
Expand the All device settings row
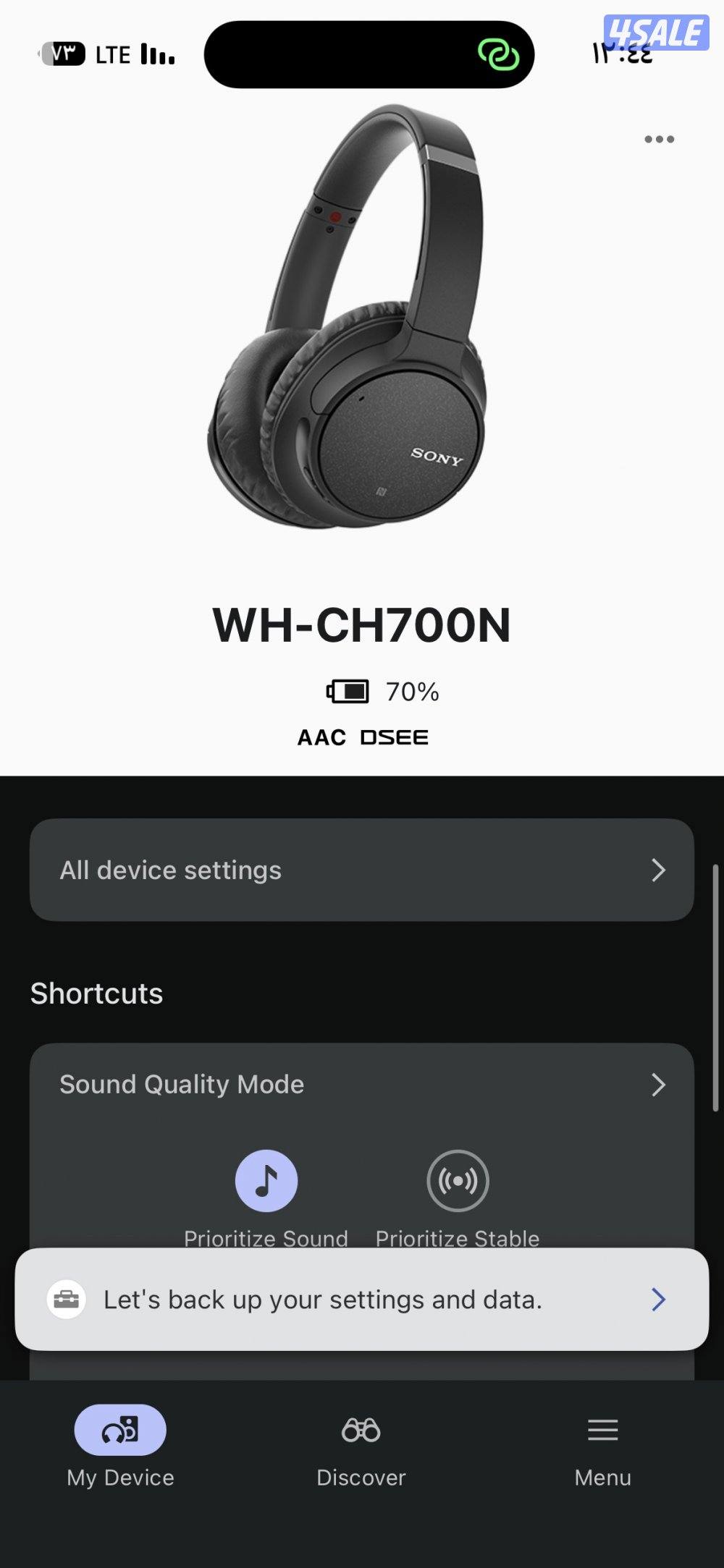(362, 870)
